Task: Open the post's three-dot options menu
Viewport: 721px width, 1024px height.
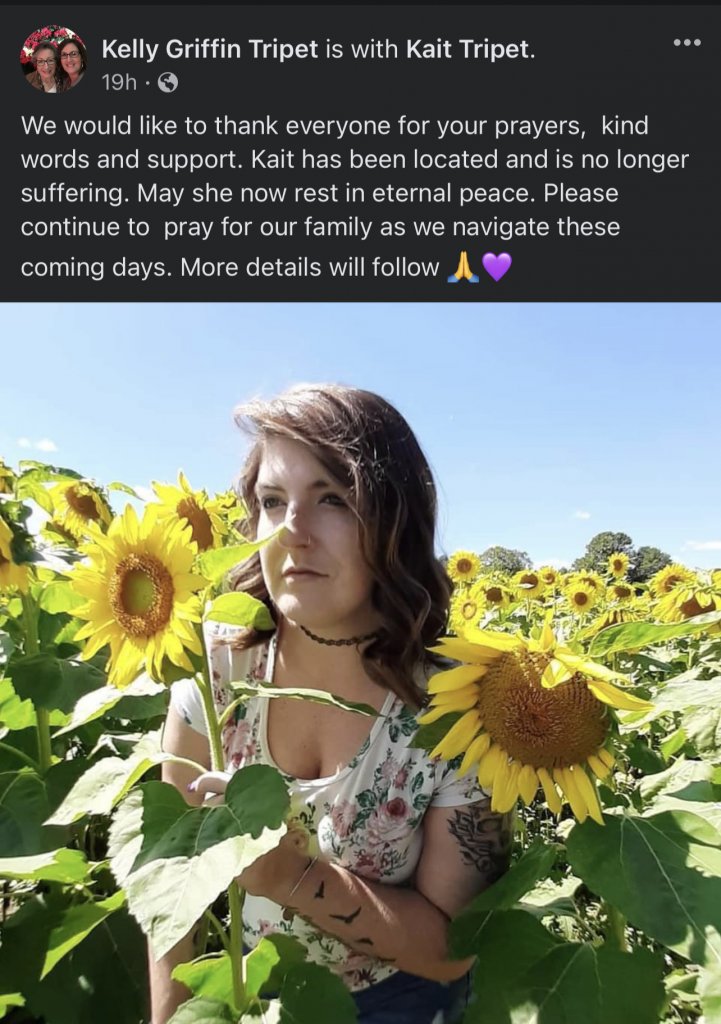Action: pos(686,43)
